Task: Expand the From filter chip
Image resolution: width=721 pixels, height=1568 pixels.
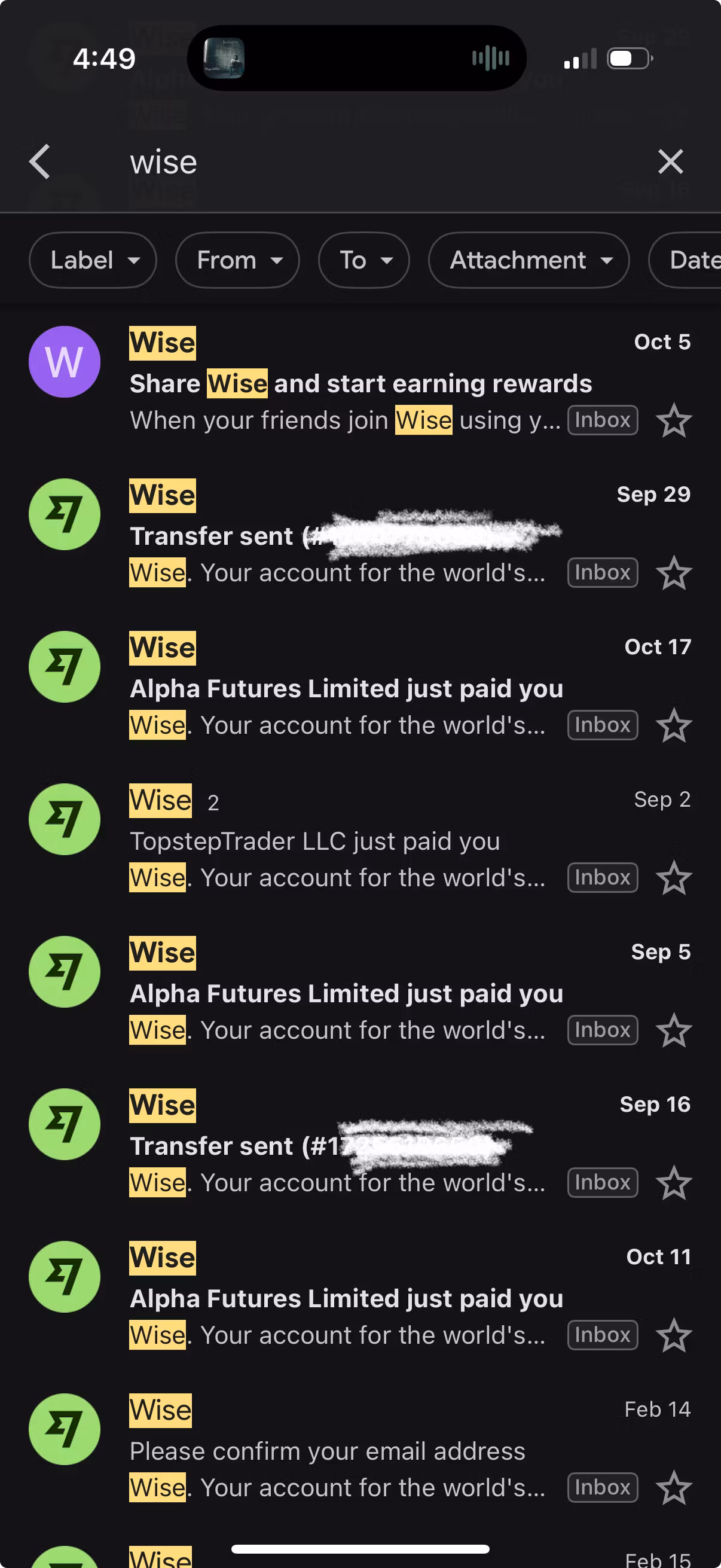Action: [x=237, y=261]
